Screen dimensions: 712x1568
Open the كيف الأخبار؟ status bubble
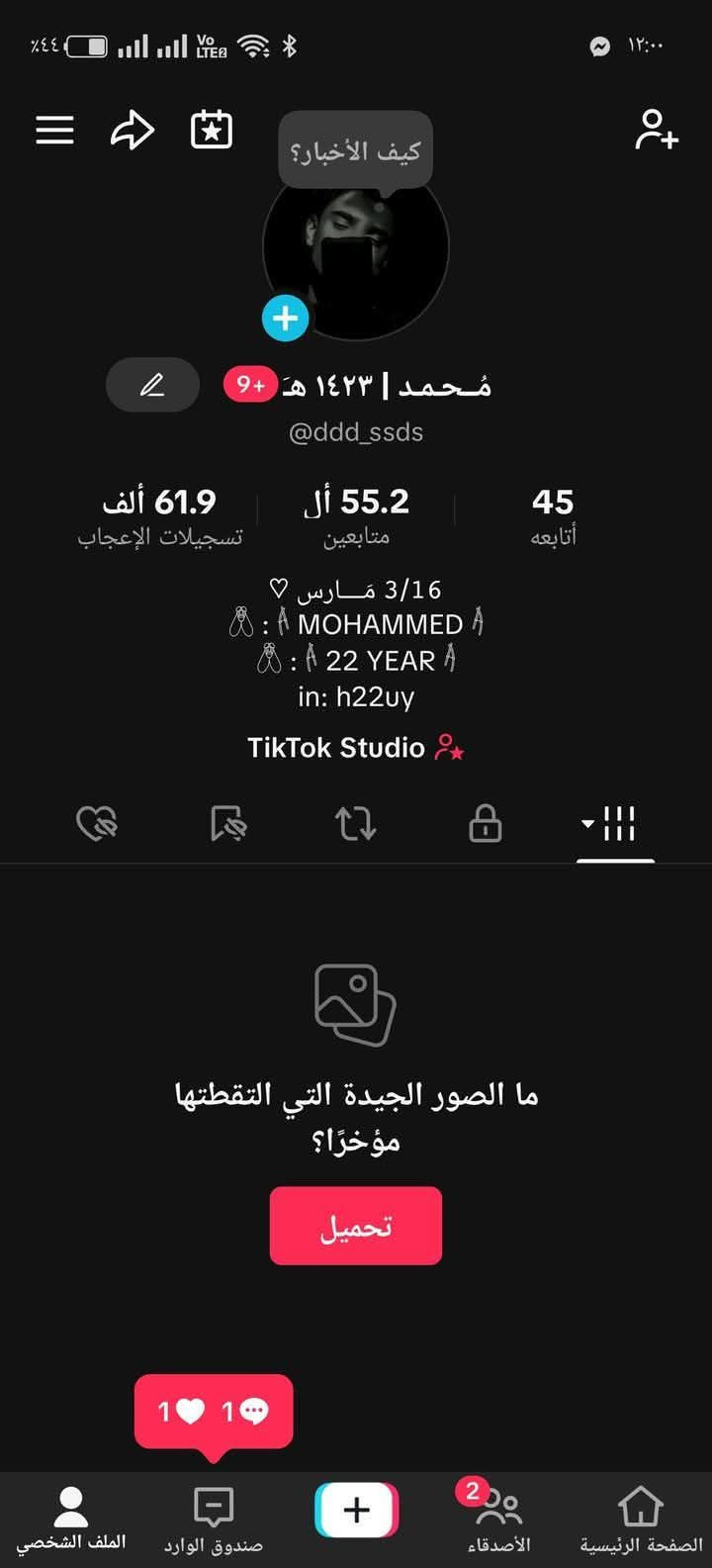(x=355, y=151)
